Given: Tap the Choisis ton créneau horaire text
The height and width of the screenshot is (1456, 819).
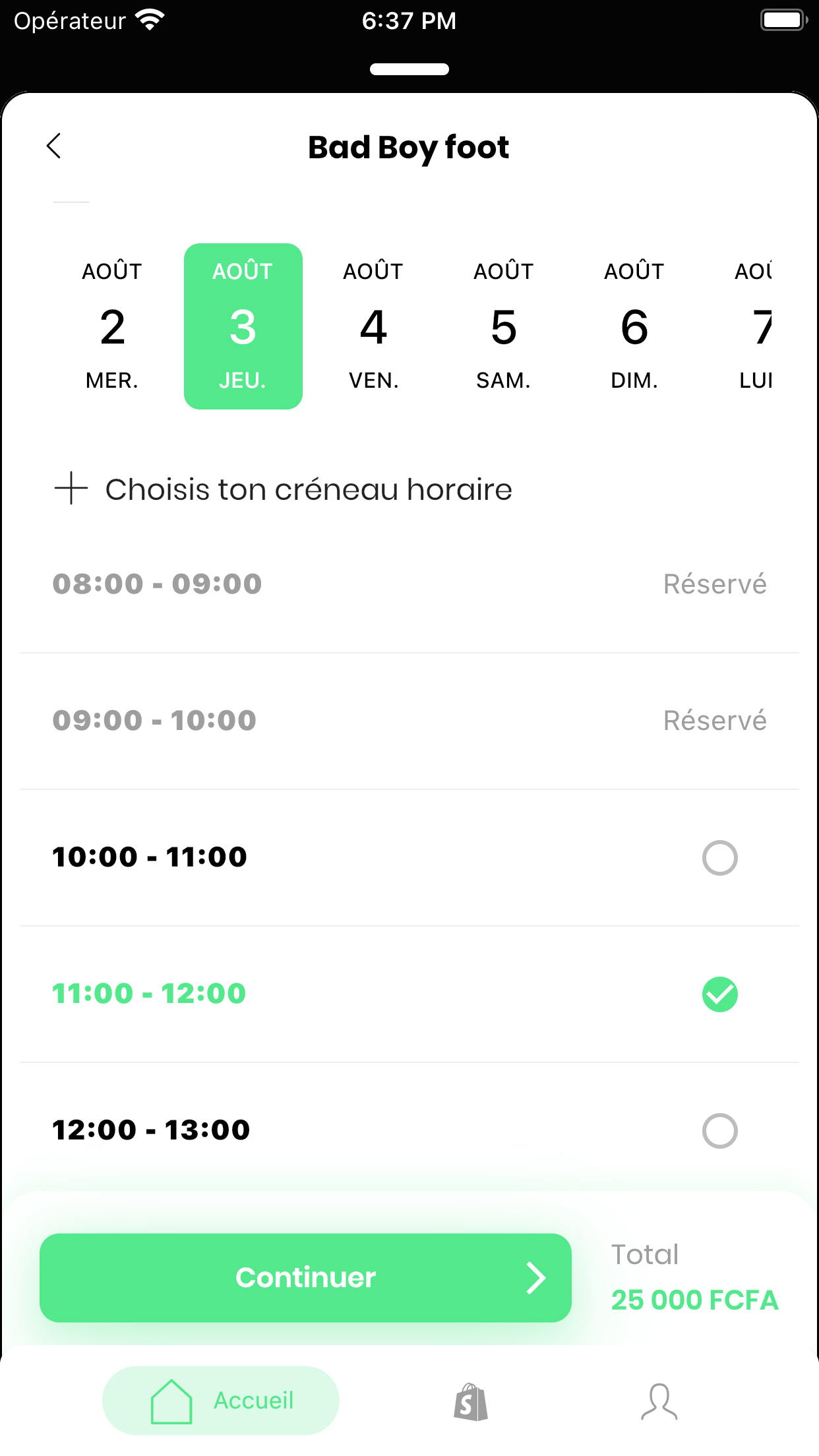Looking at the screenshot, I should coord(307,489).
